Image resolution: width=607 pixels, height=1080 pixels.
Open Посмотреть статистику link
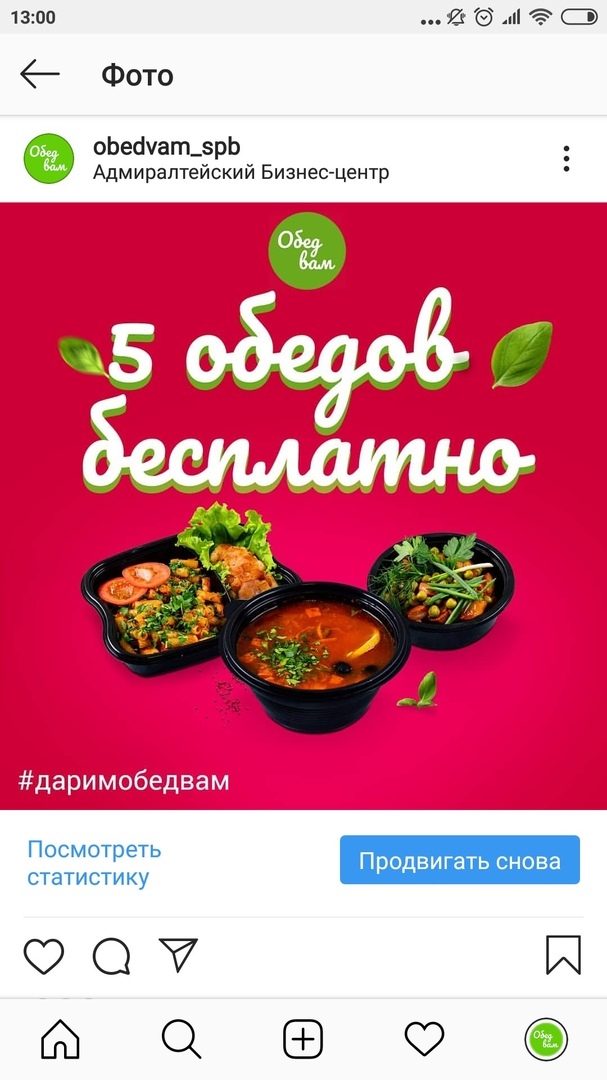point(94,863)
